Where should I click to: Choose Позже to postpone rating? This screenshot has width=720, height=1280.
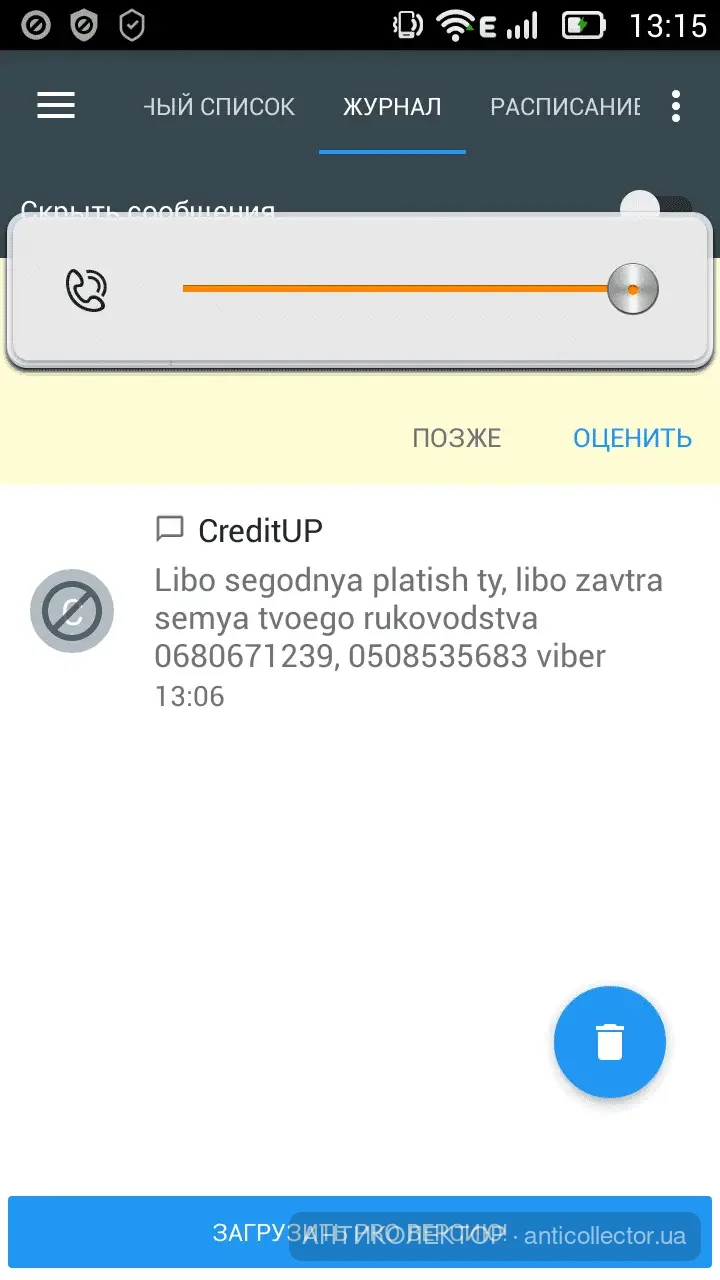tap(457, 438)
